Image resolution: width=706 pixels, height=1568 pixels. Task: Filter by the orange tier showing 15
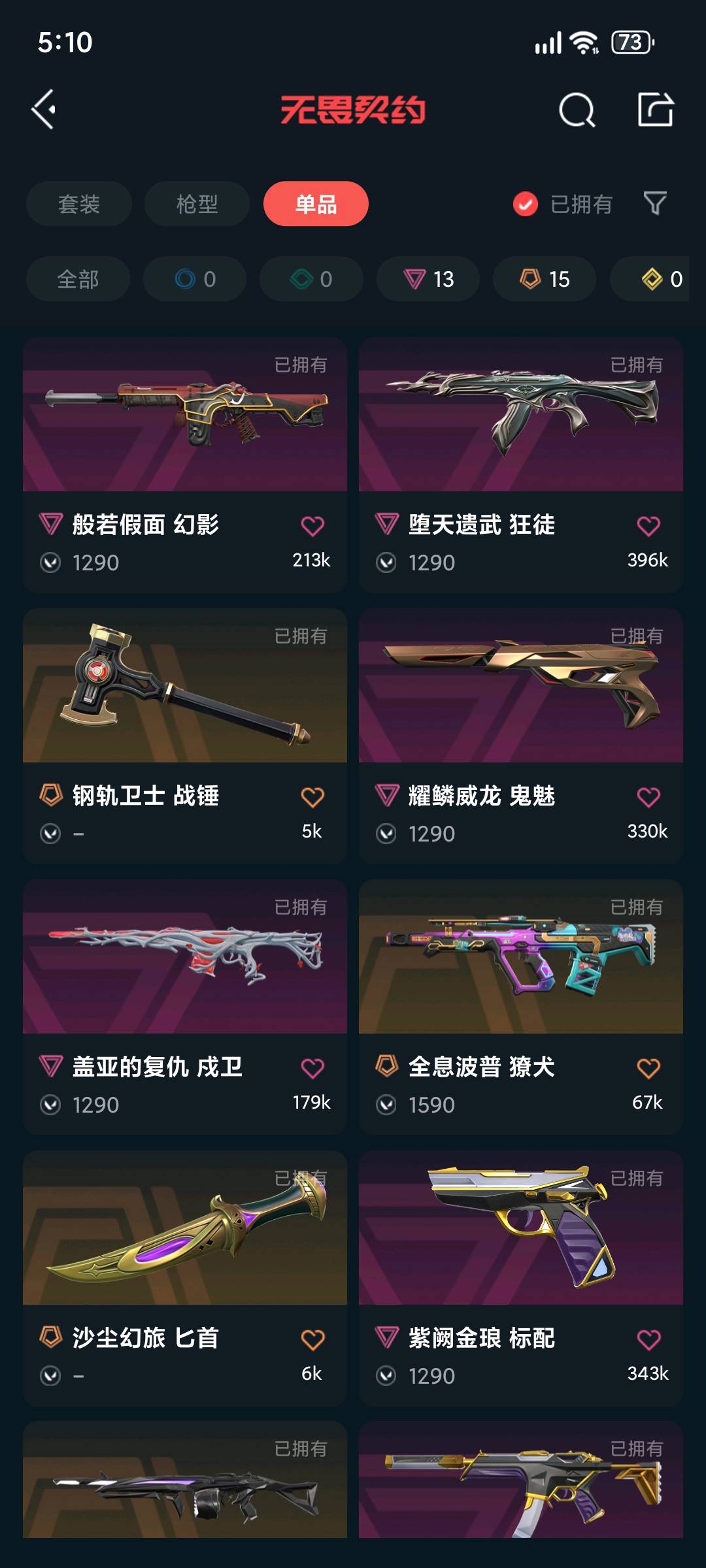coord(545,279)
